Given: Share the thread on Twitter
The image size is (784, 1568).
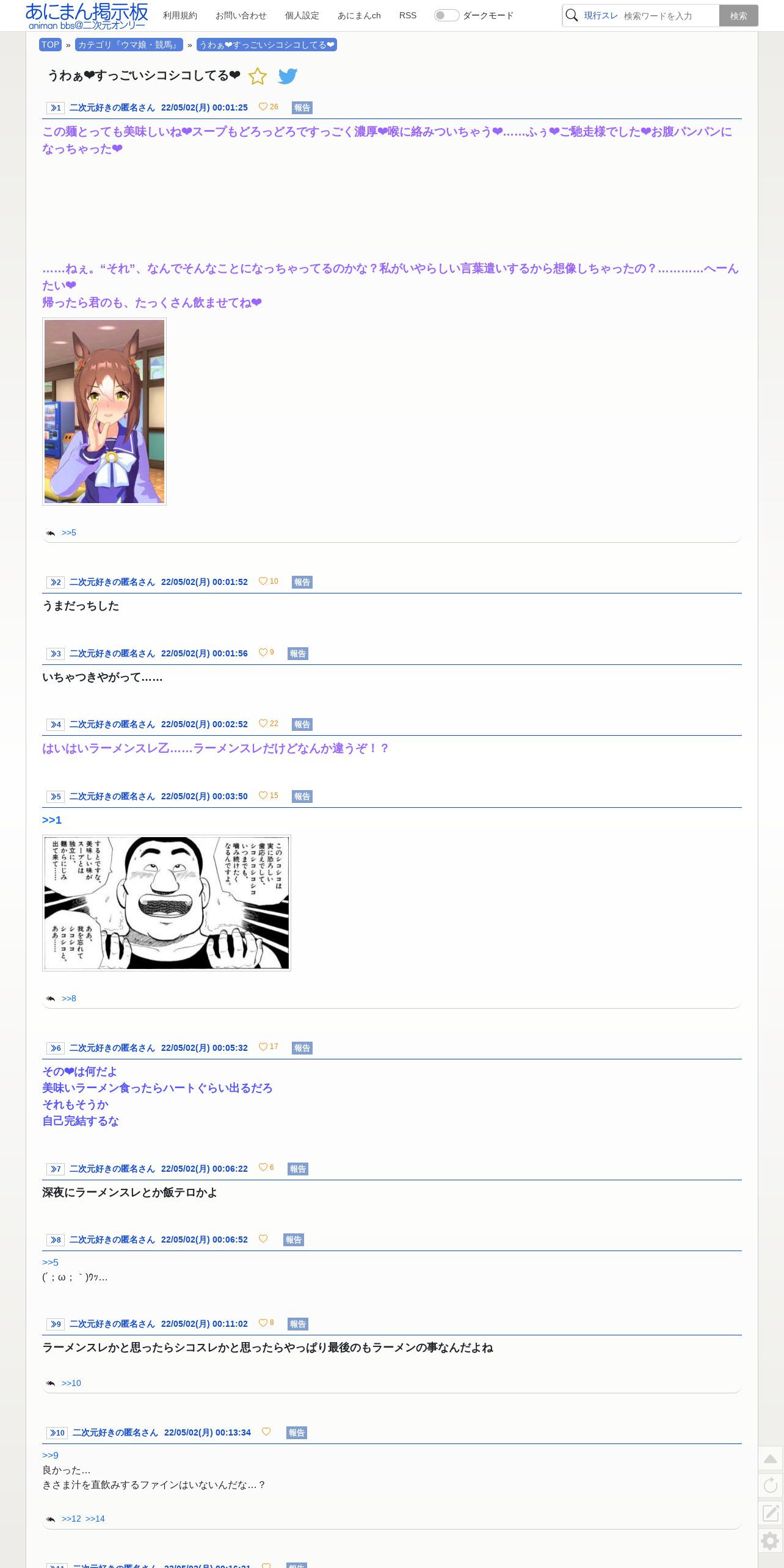Looking at the screenshot, I should (288, 76).
